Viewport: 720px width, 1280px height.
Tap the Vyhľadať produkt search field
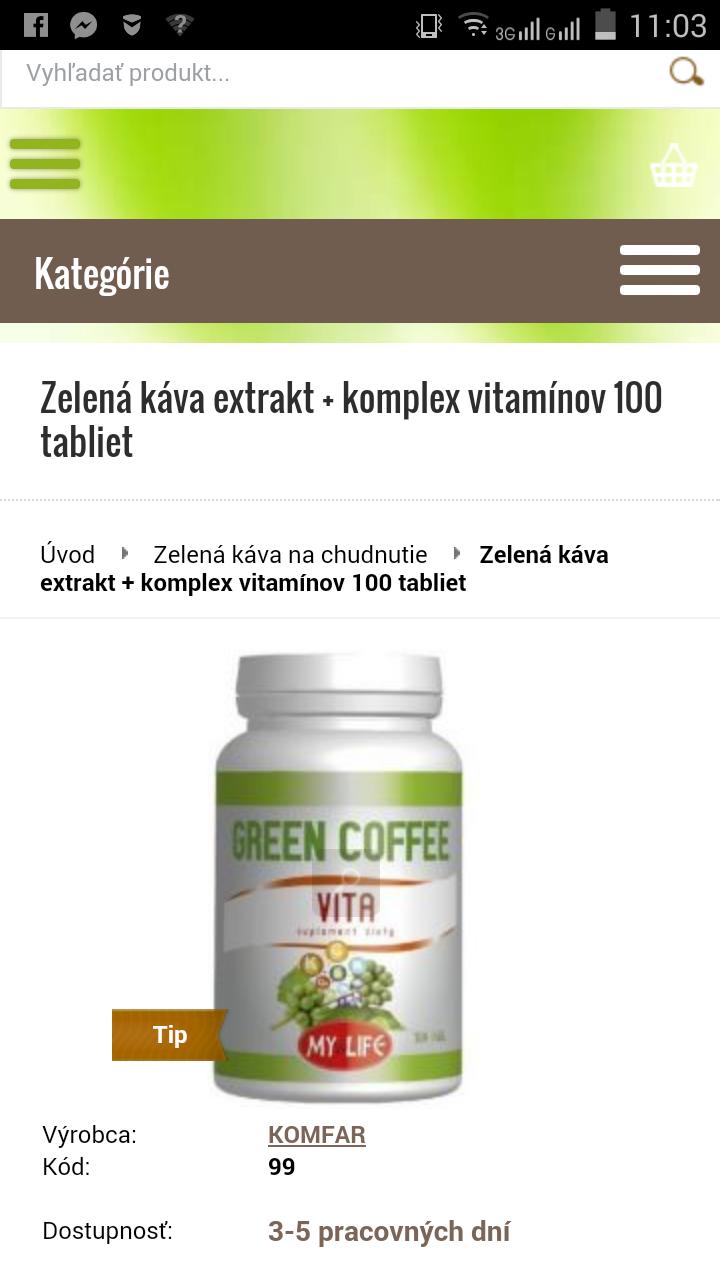point(330,74)
